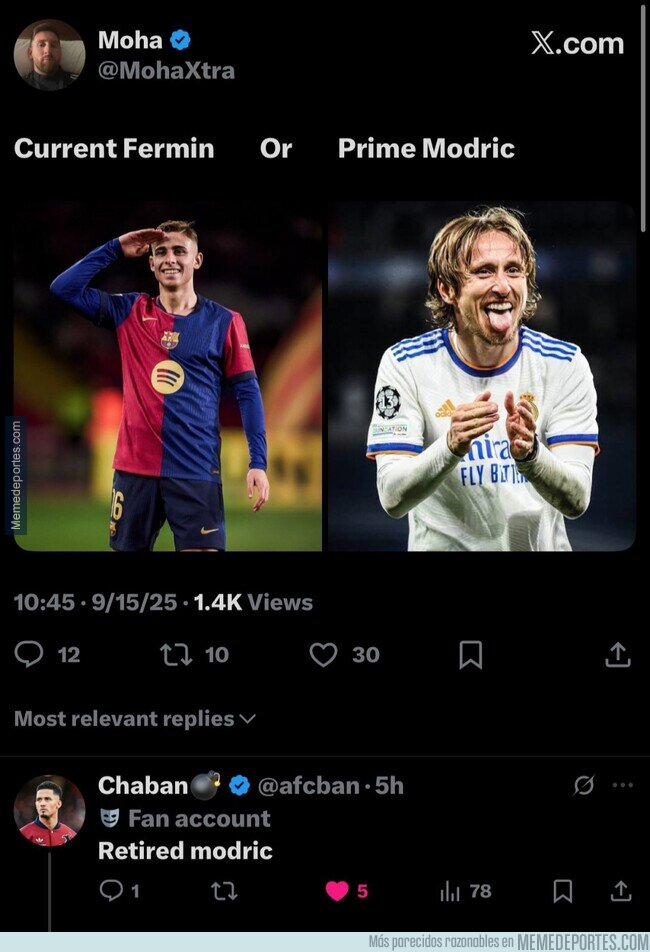Screen dimensions: 650x952
Task: Unlike Chaban's reply
Action: pos(338,890)
